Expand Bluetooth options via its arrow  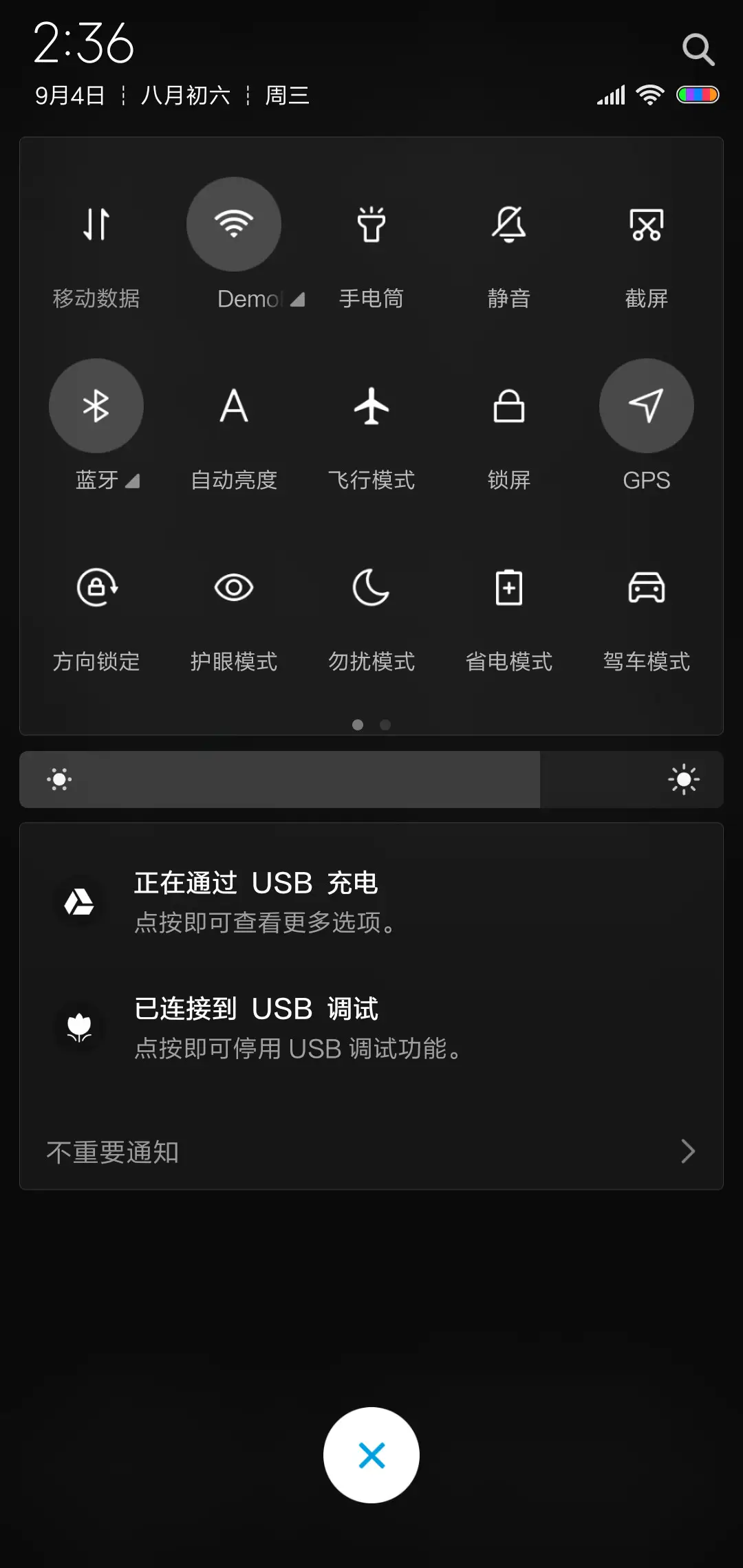(x=135, y=481)
